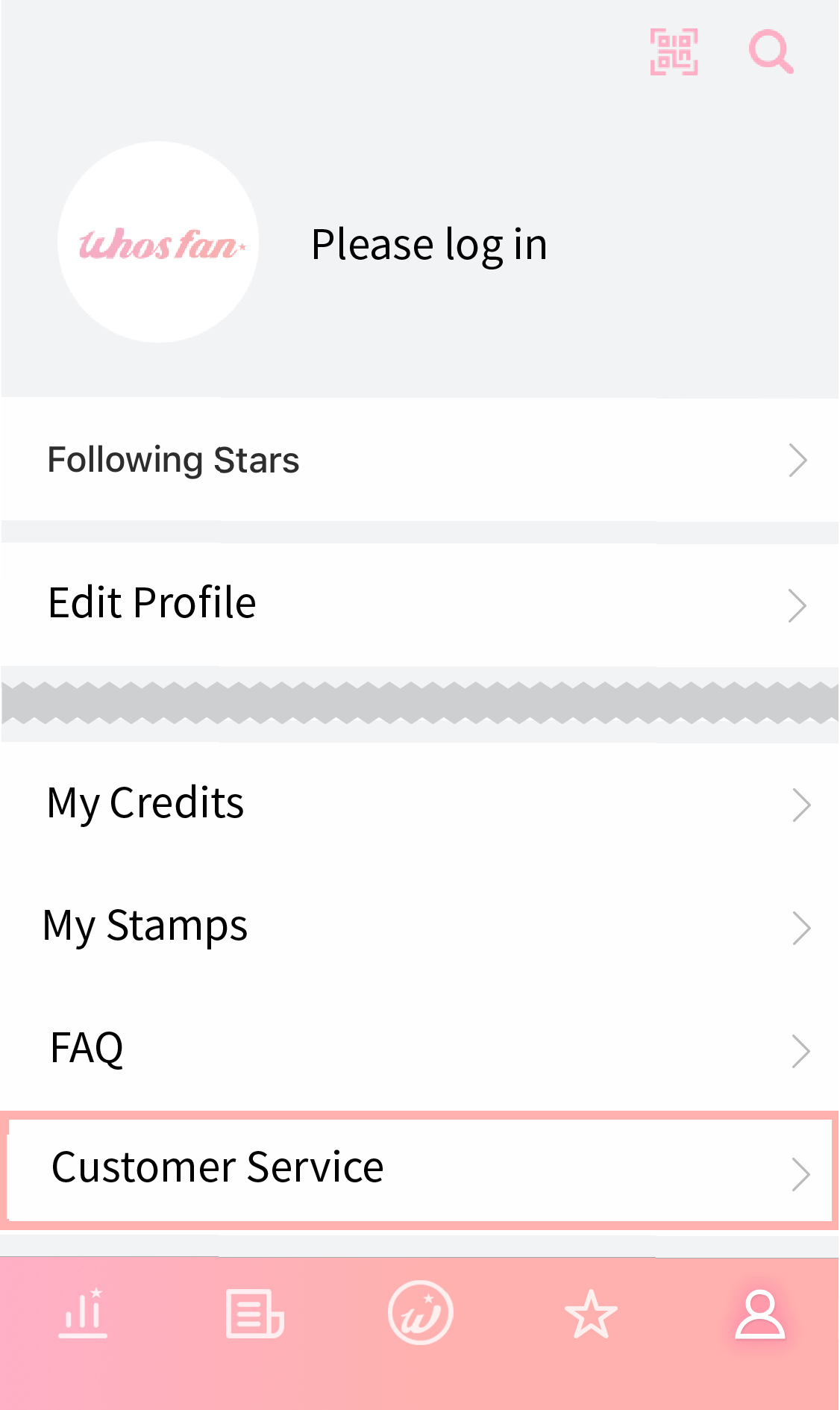Switch to the star tab
Viewport: 840px width, 1410px height.
591,1314
